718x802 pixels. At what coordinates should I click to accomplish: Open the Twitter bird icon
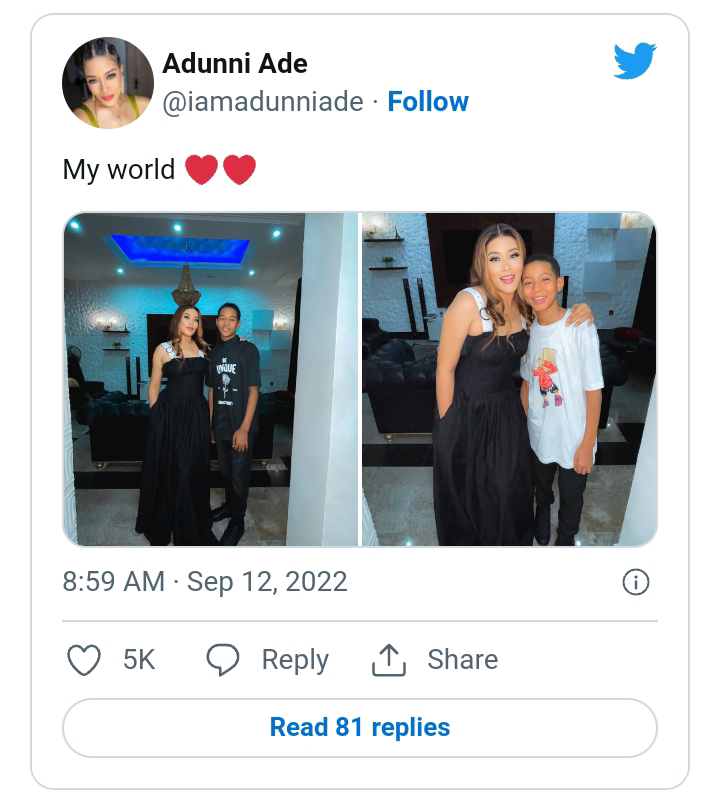635,61
